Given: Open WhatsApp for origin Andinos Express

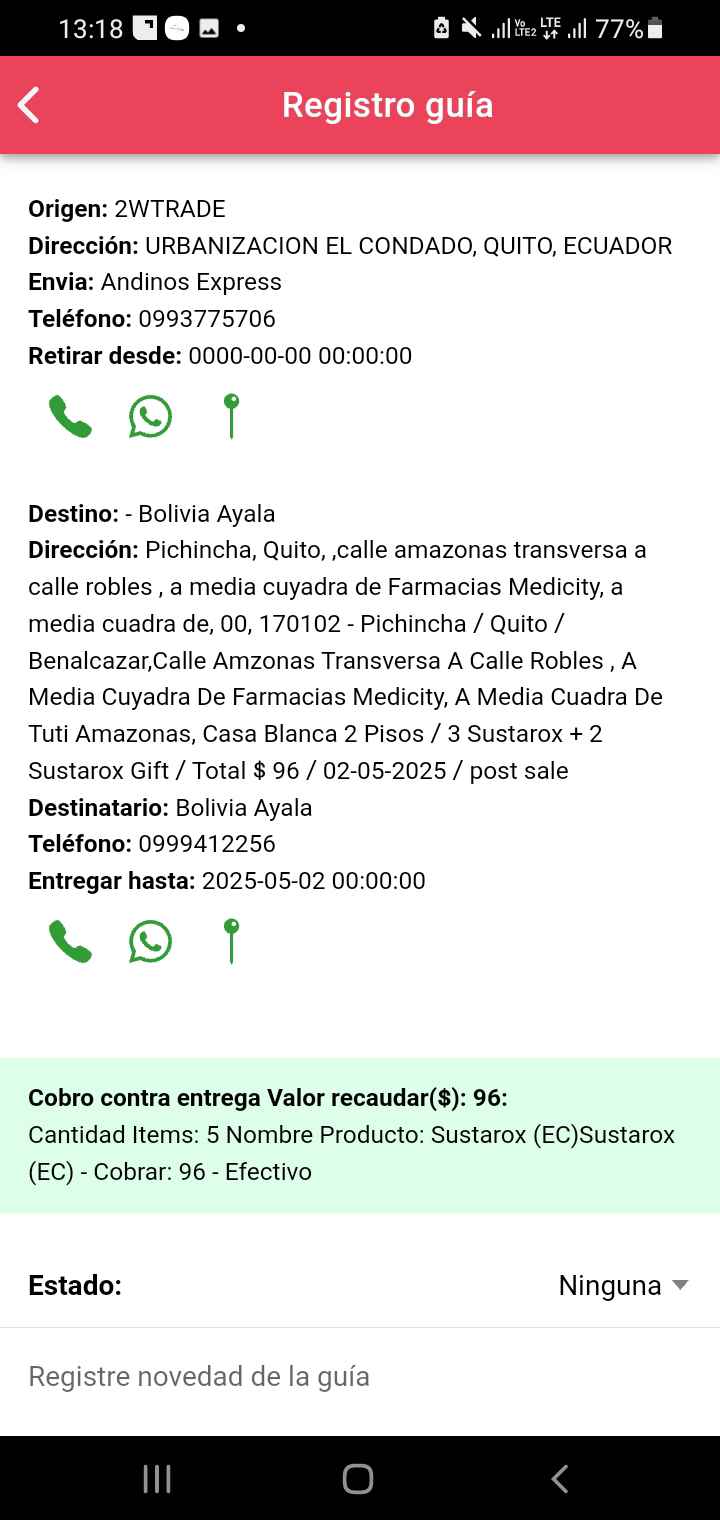Looking at the screenshot, I should [x=150, y=416].
